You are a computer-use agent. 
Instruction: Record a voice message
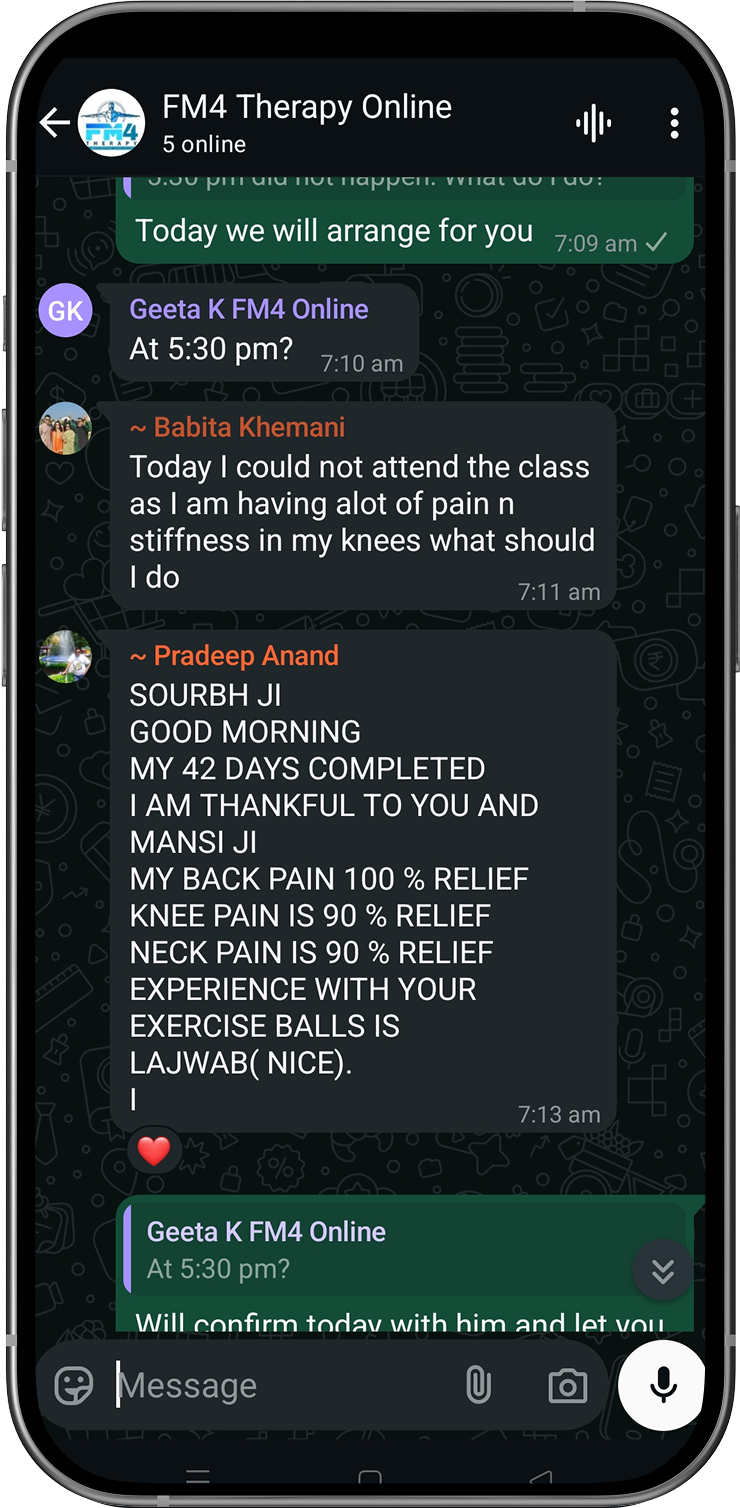point(661,1384)
